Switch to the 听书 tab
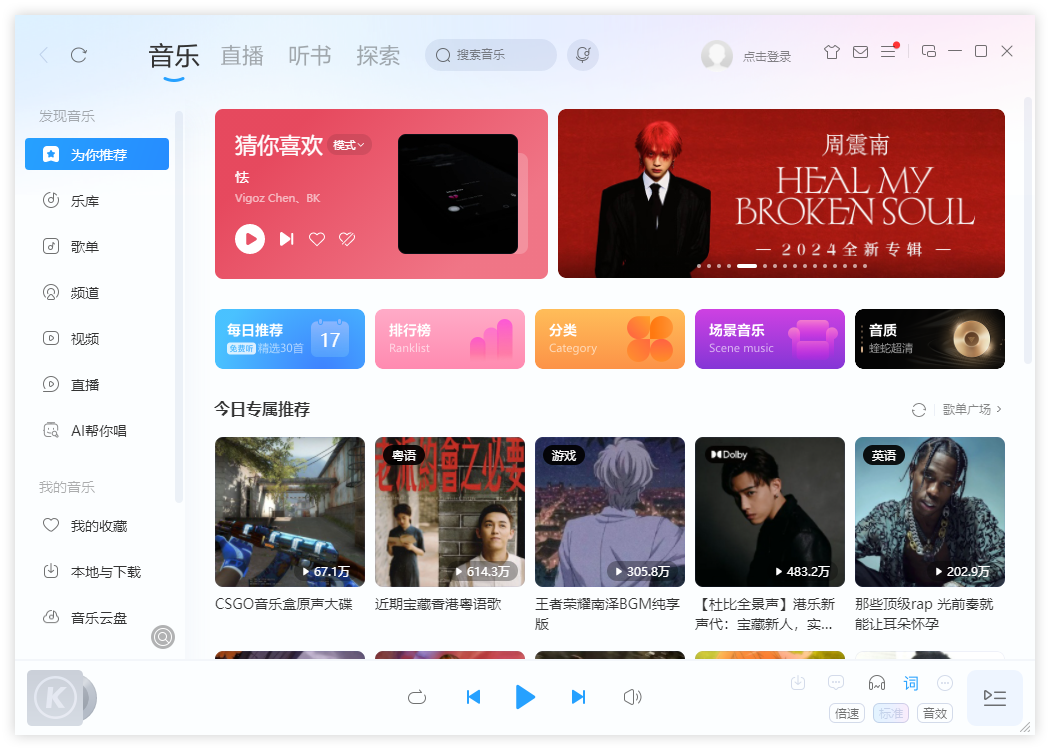Viewport: 1050px width, 750px height. (309, 56)
